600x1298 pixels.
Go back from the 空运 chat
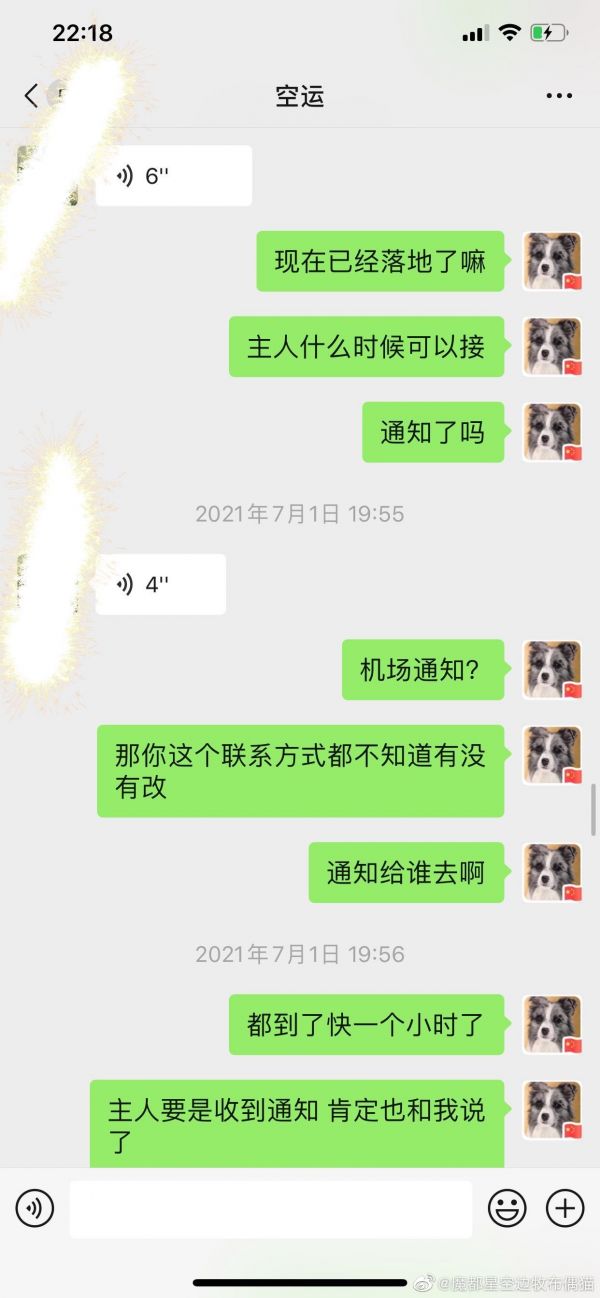click(31, 96)
